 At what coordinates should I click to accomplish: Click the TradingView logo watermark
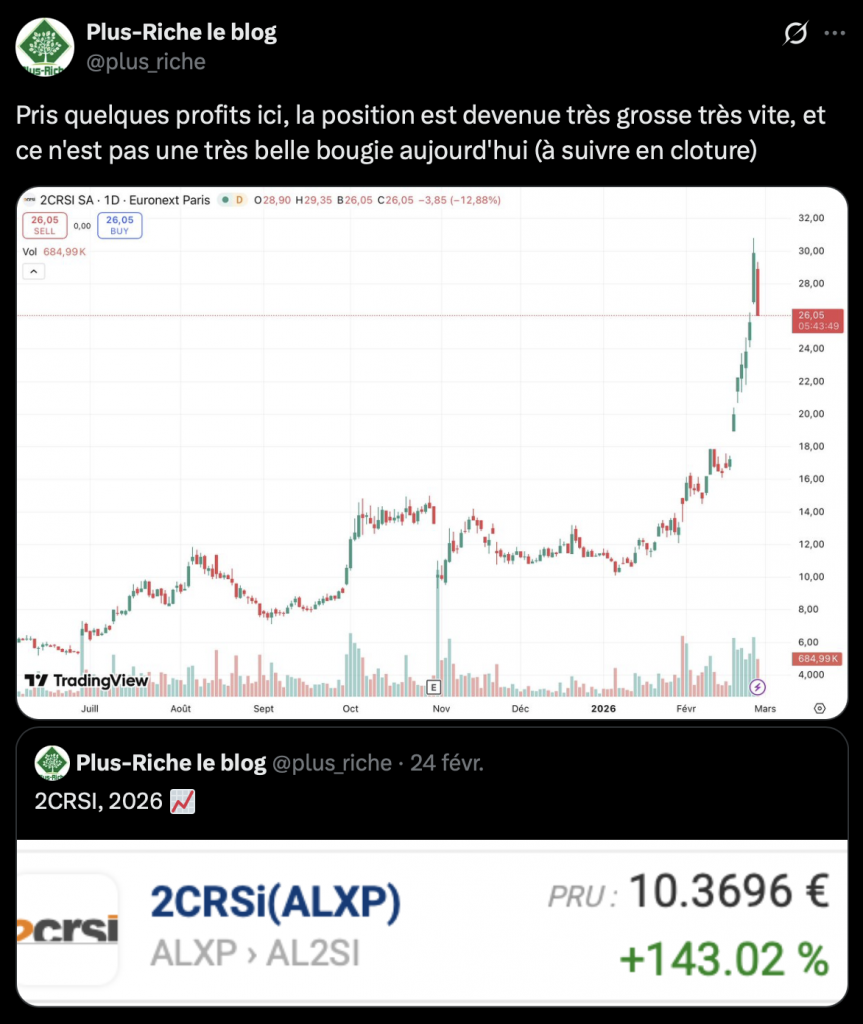click(86, 681)
